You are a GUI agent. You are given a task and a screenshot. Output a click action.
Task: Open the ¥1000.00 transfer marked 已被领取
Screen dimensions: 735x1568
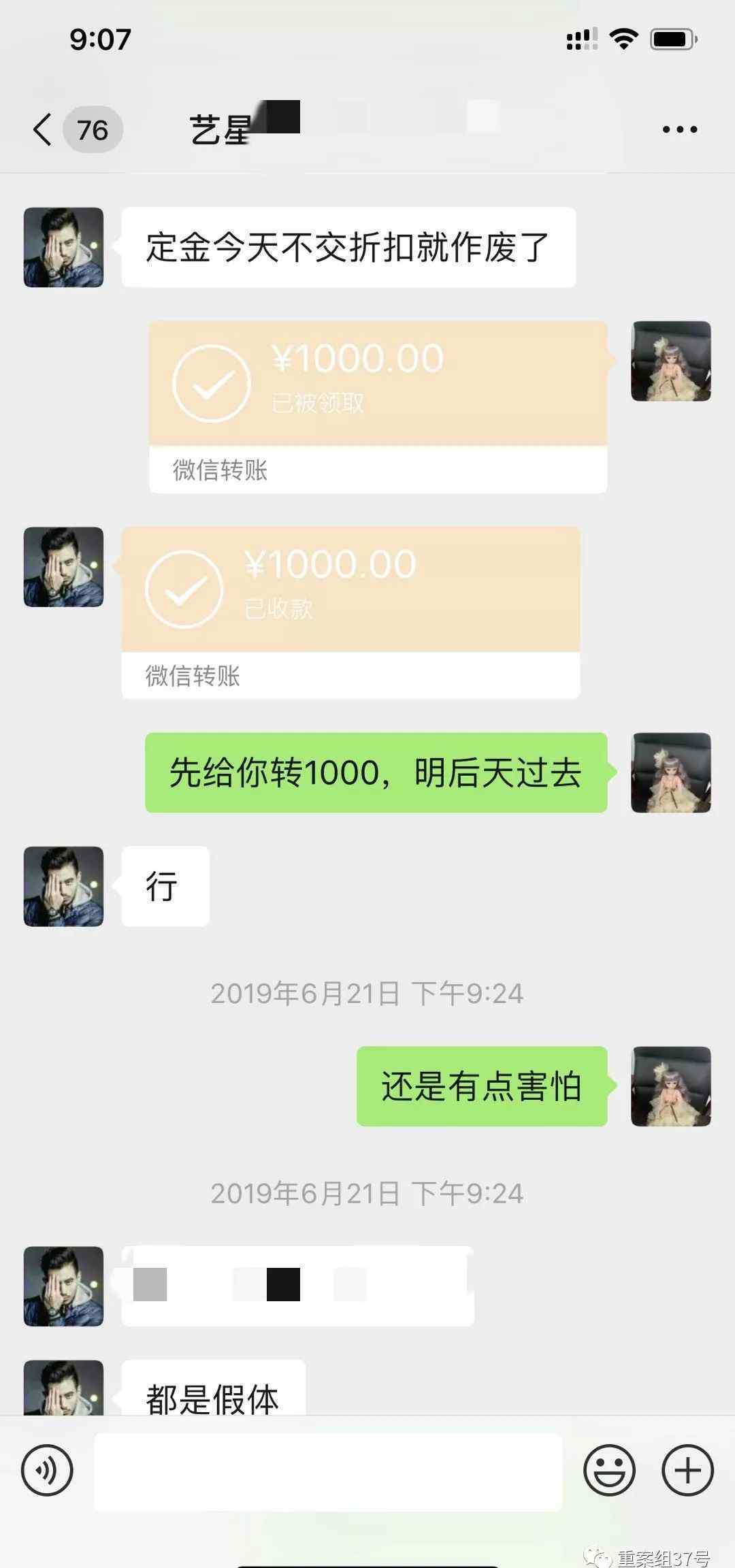point(378,406)
